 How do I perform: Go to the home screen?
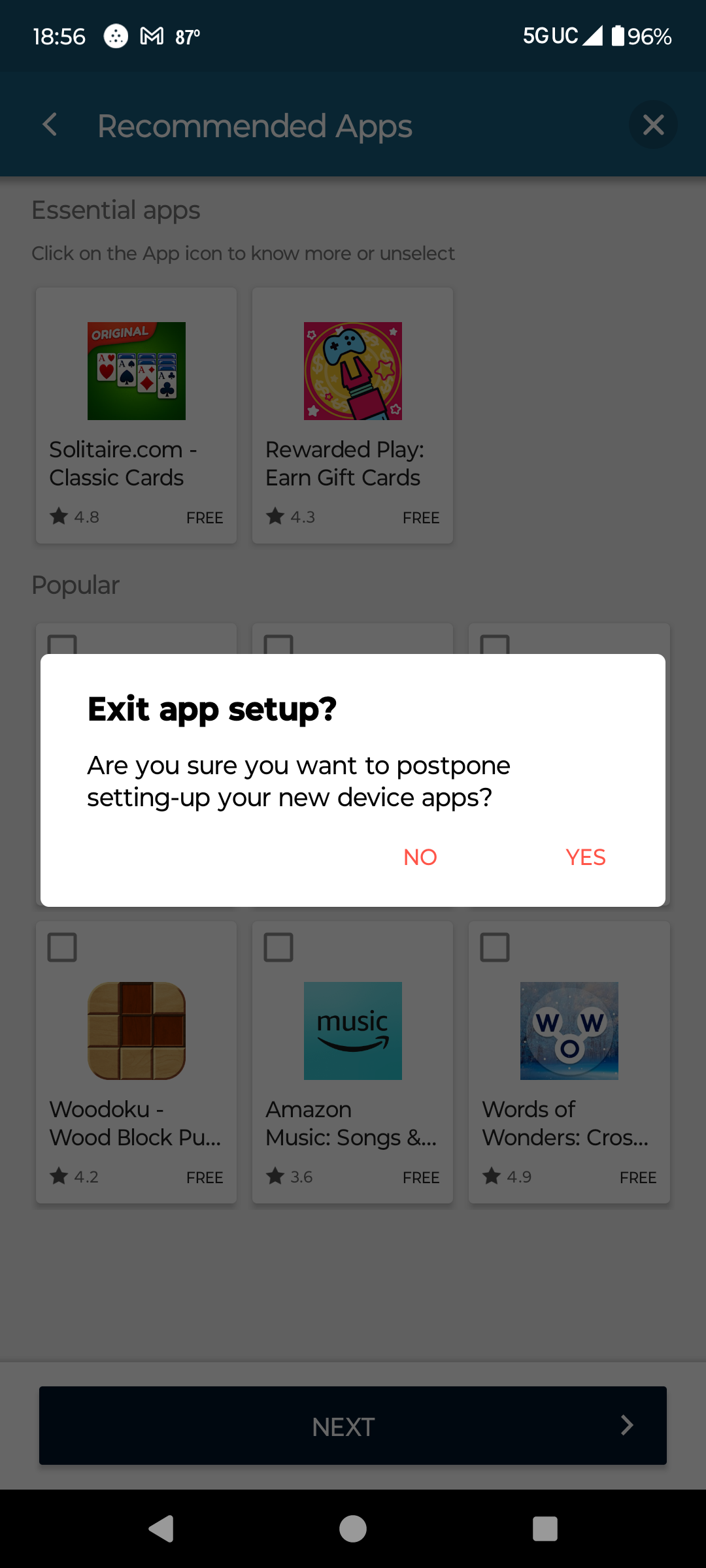(x=353, y=1529)
